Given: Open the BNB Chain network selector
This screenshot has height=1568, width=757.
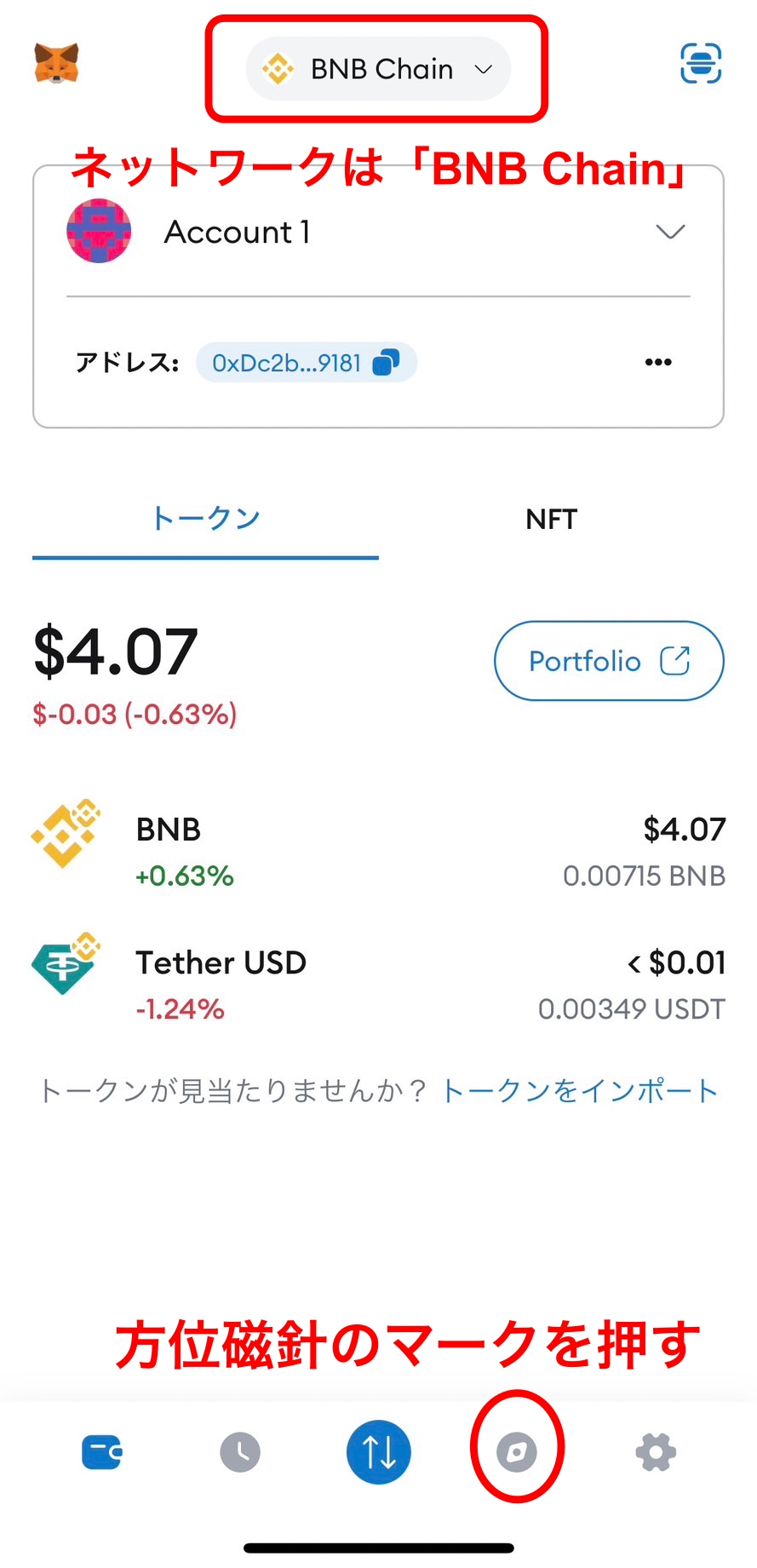Looking at the screenshot, I should [x=379, y=69].
